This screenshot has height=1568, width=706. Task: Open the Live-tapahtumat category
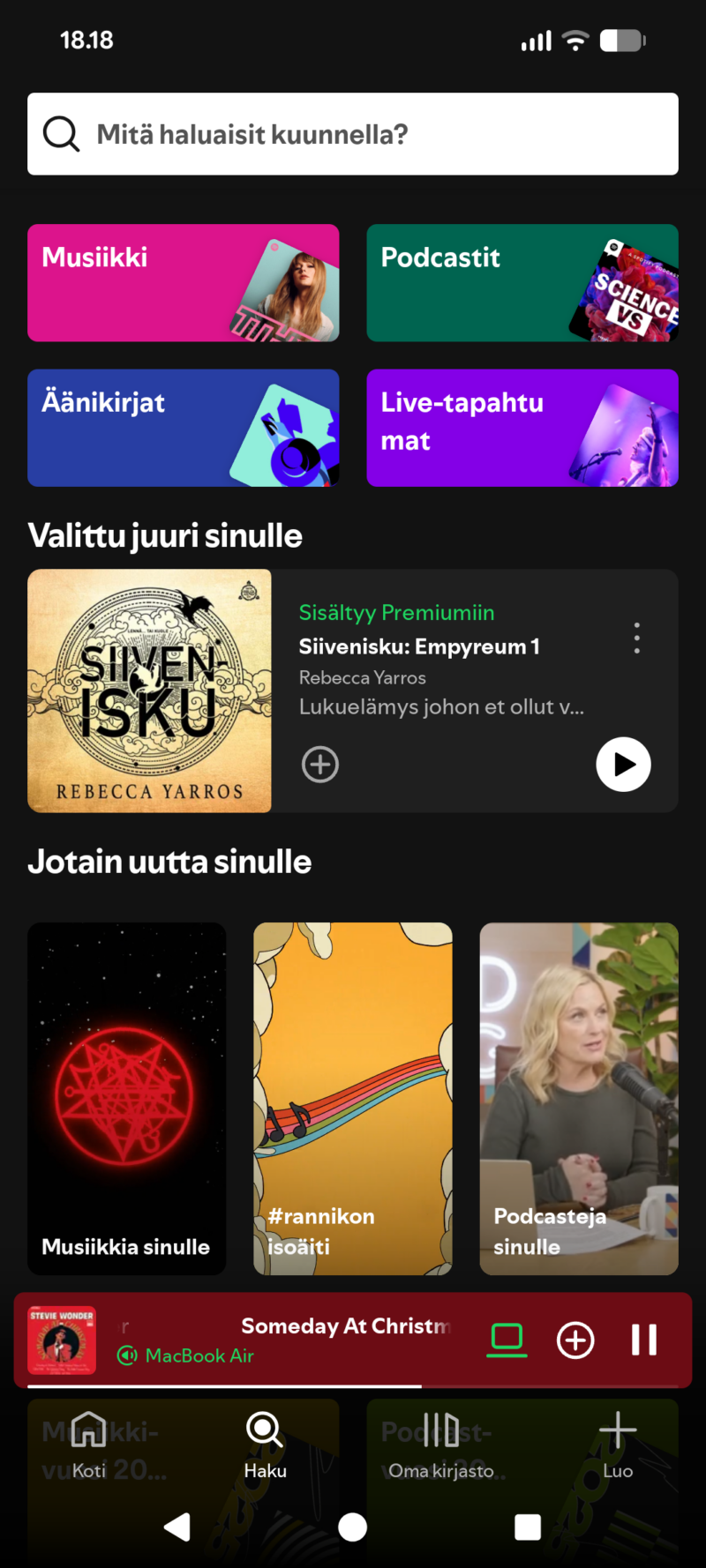click(522, 428)
